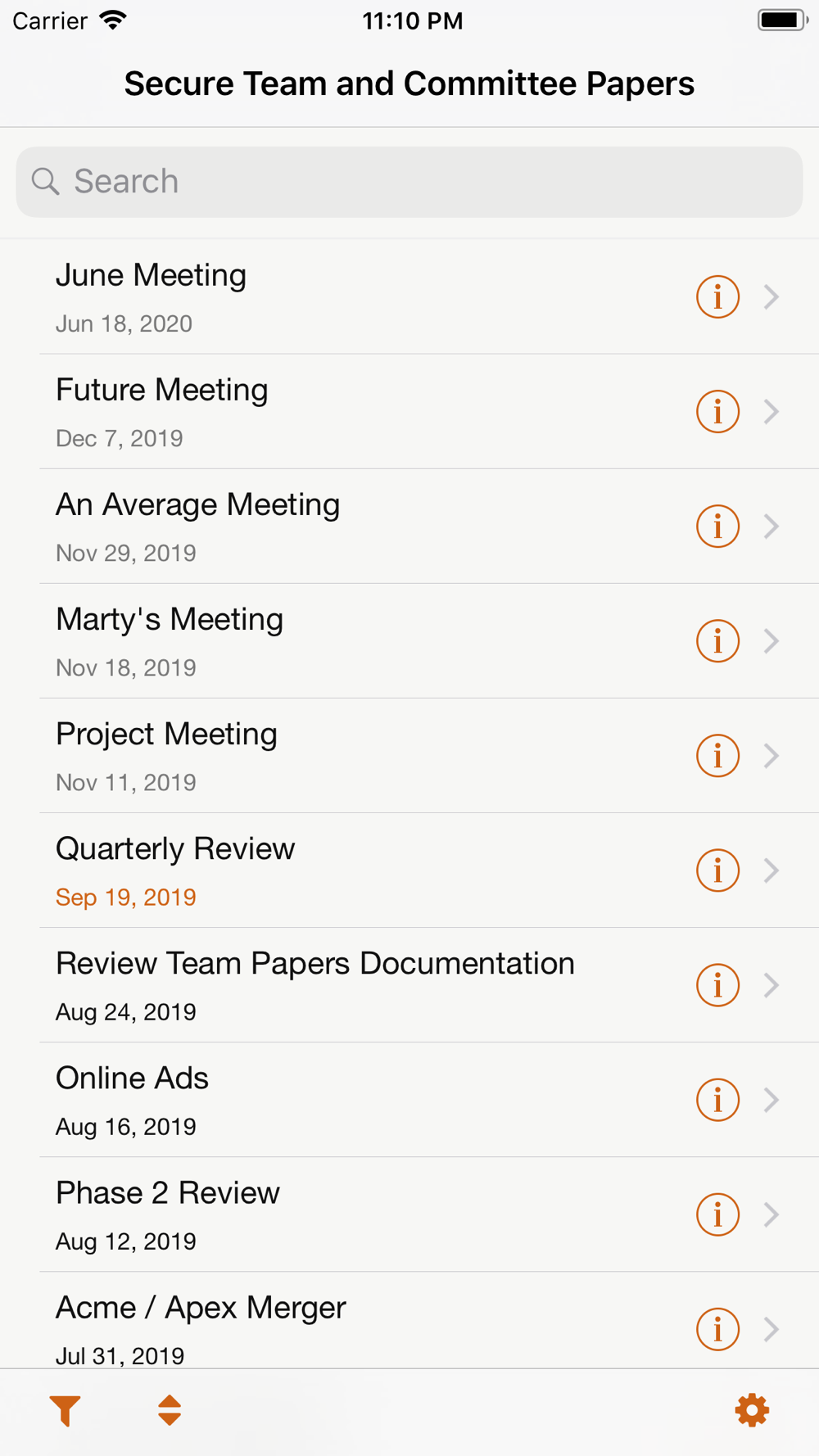Open Marty's Meeting
This screenshot has width=819, height=1456.
pos(328,640)
